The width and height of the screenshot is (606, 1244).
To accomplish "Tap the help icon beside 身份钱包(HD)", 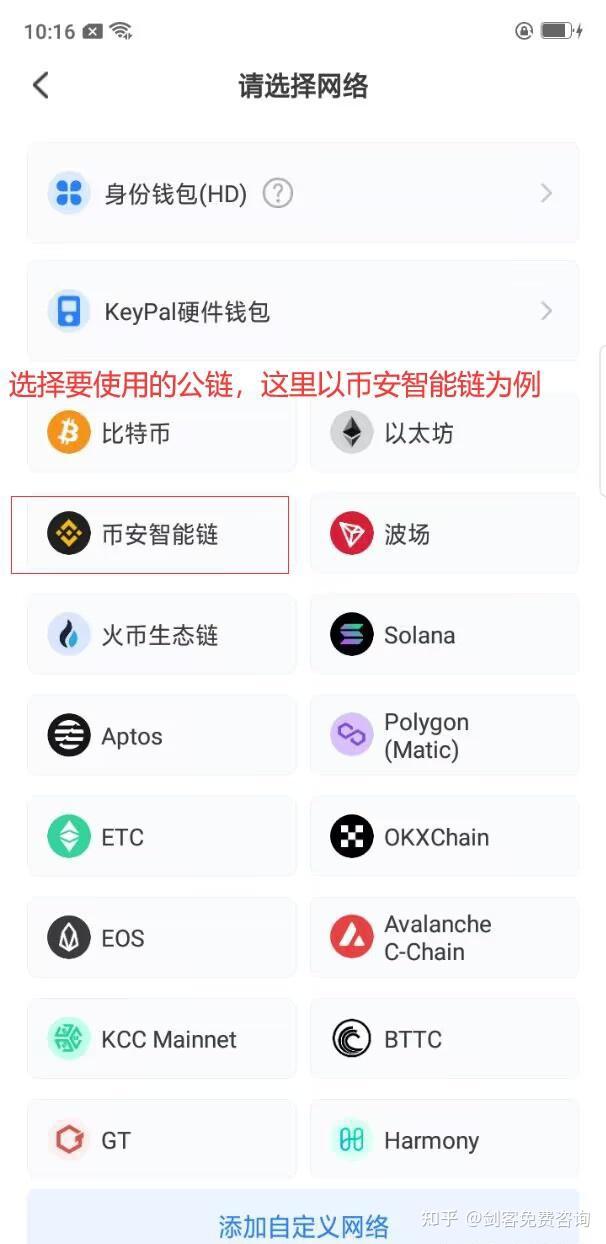I will click(277, 193).
